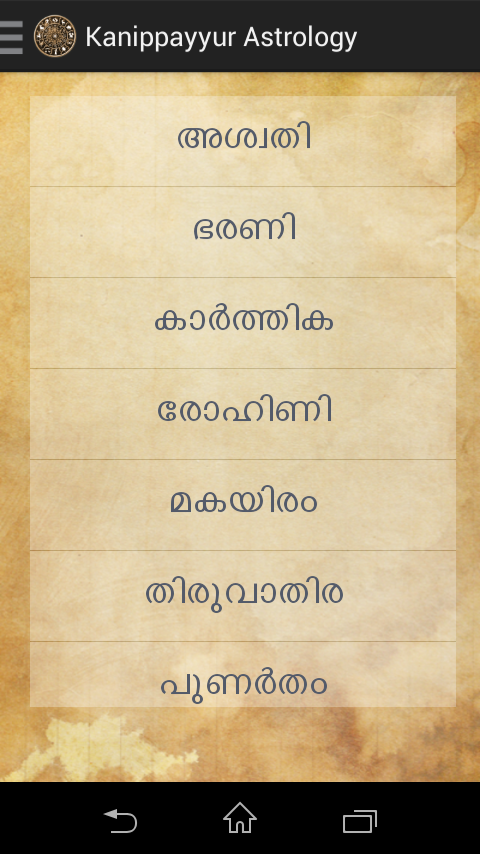The image size is (480, 854).
Task: Return to the home screen
Action: pyautogui.click(x=240, y=818)
